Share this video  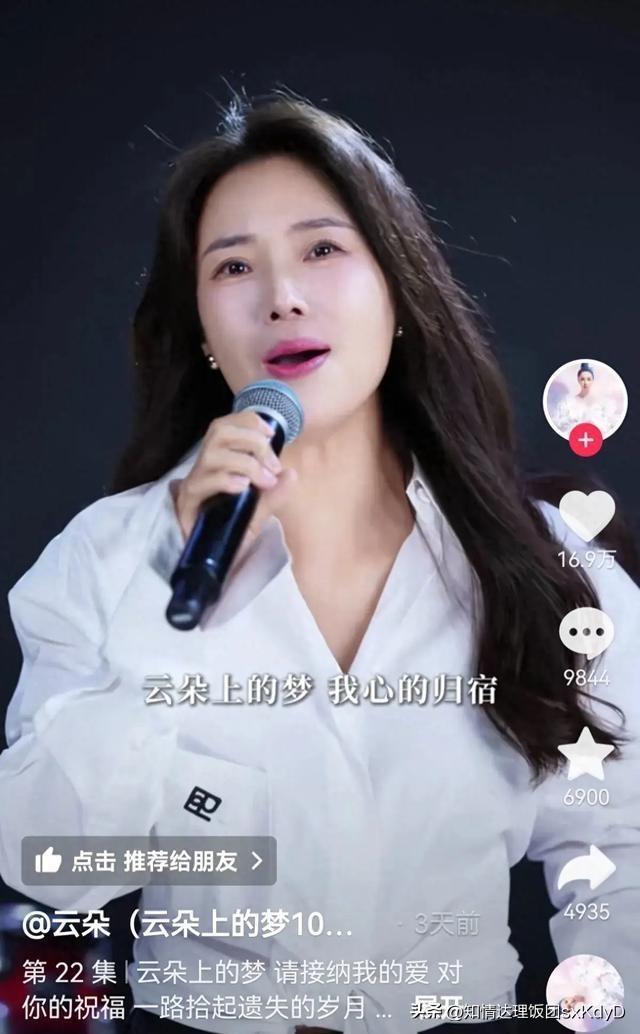[x=586, y=868]
